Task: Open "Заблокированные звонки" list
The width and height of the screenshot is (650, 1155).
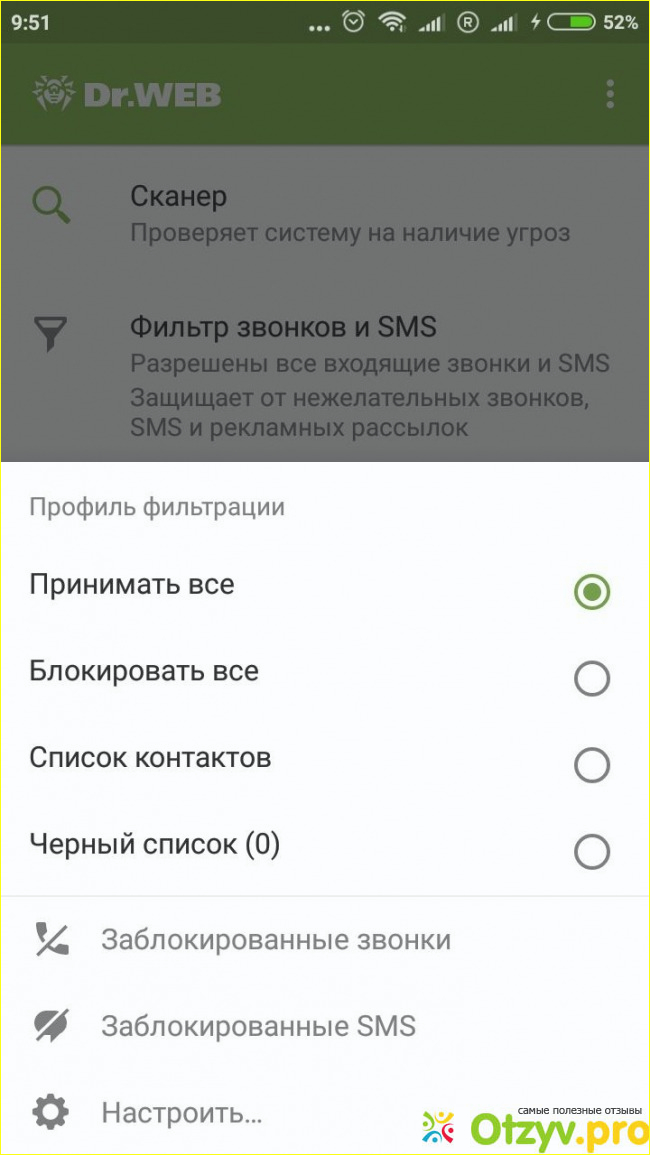Action: point(275,940)
